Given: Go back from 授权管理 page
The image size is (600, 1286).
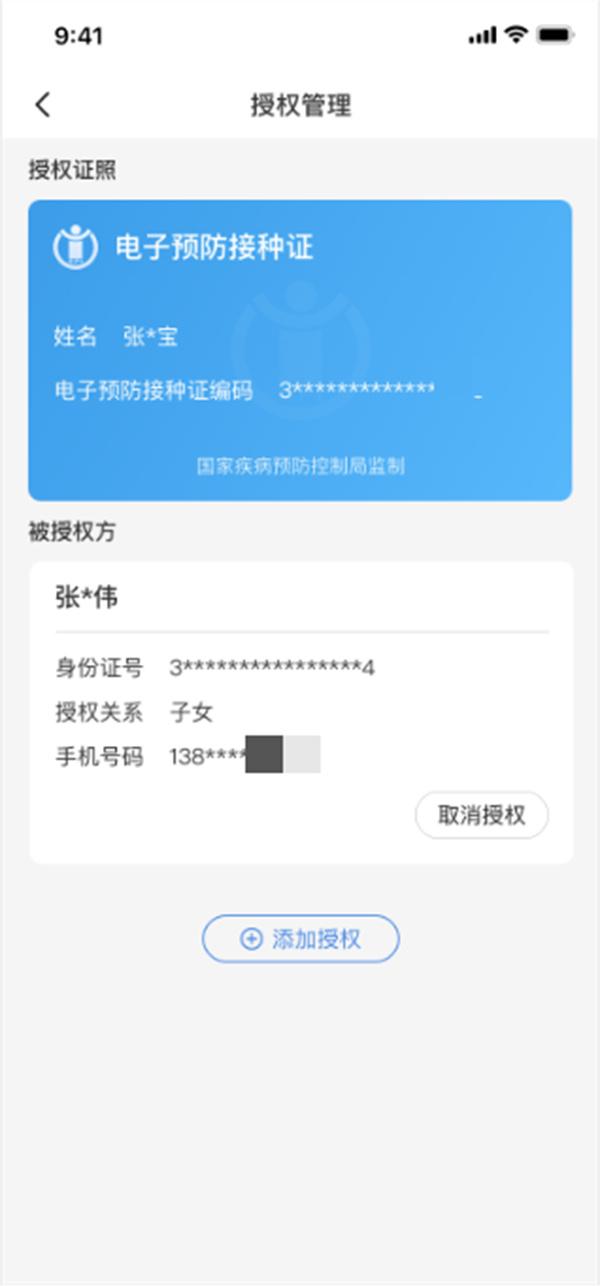Looking at the screenshot, I should pyautogui.click(x=42, y=104).
